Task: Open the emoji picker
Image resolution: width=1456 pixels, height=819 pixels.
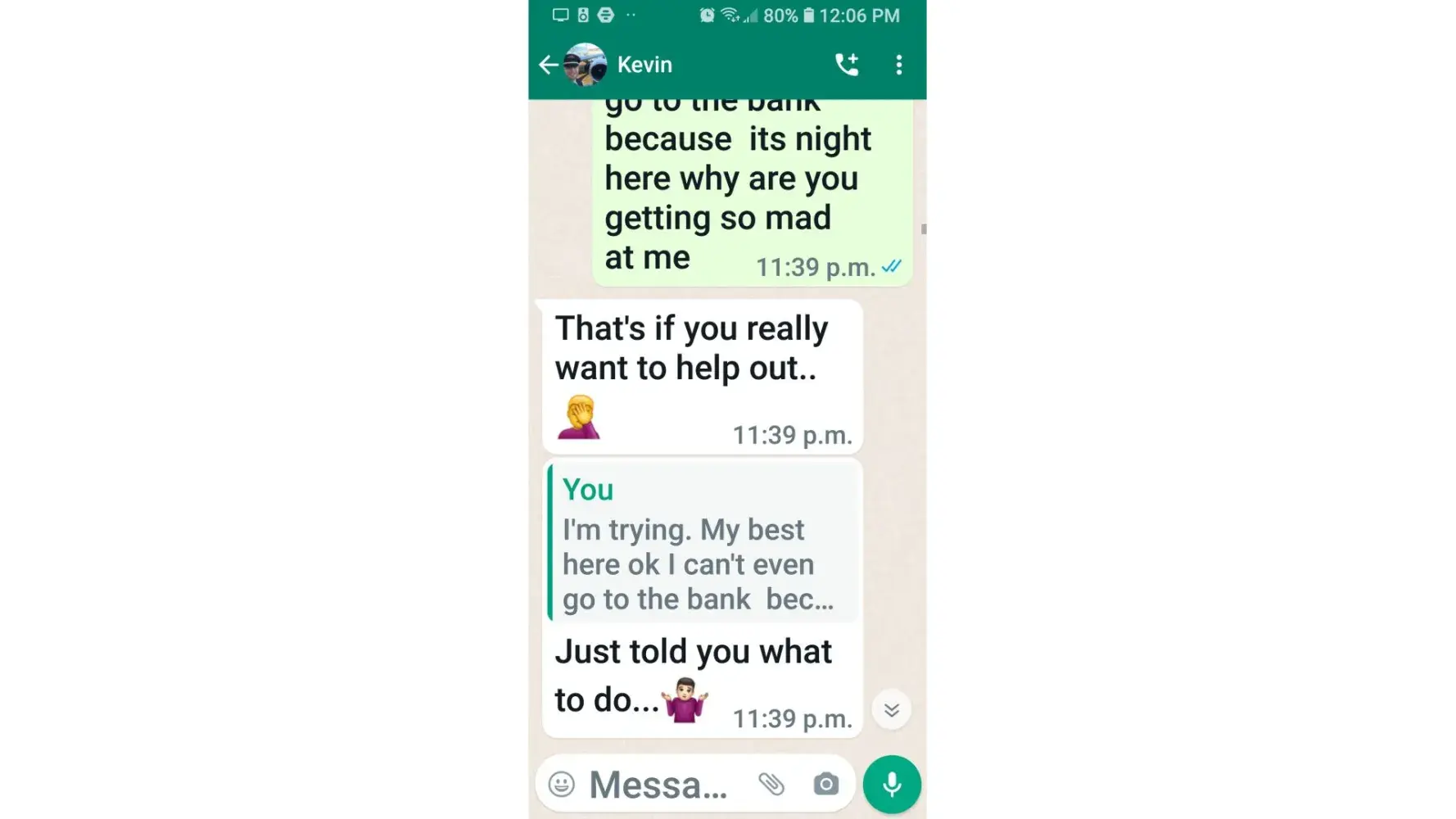Action: pyautogui.click(x=562, y=785)
